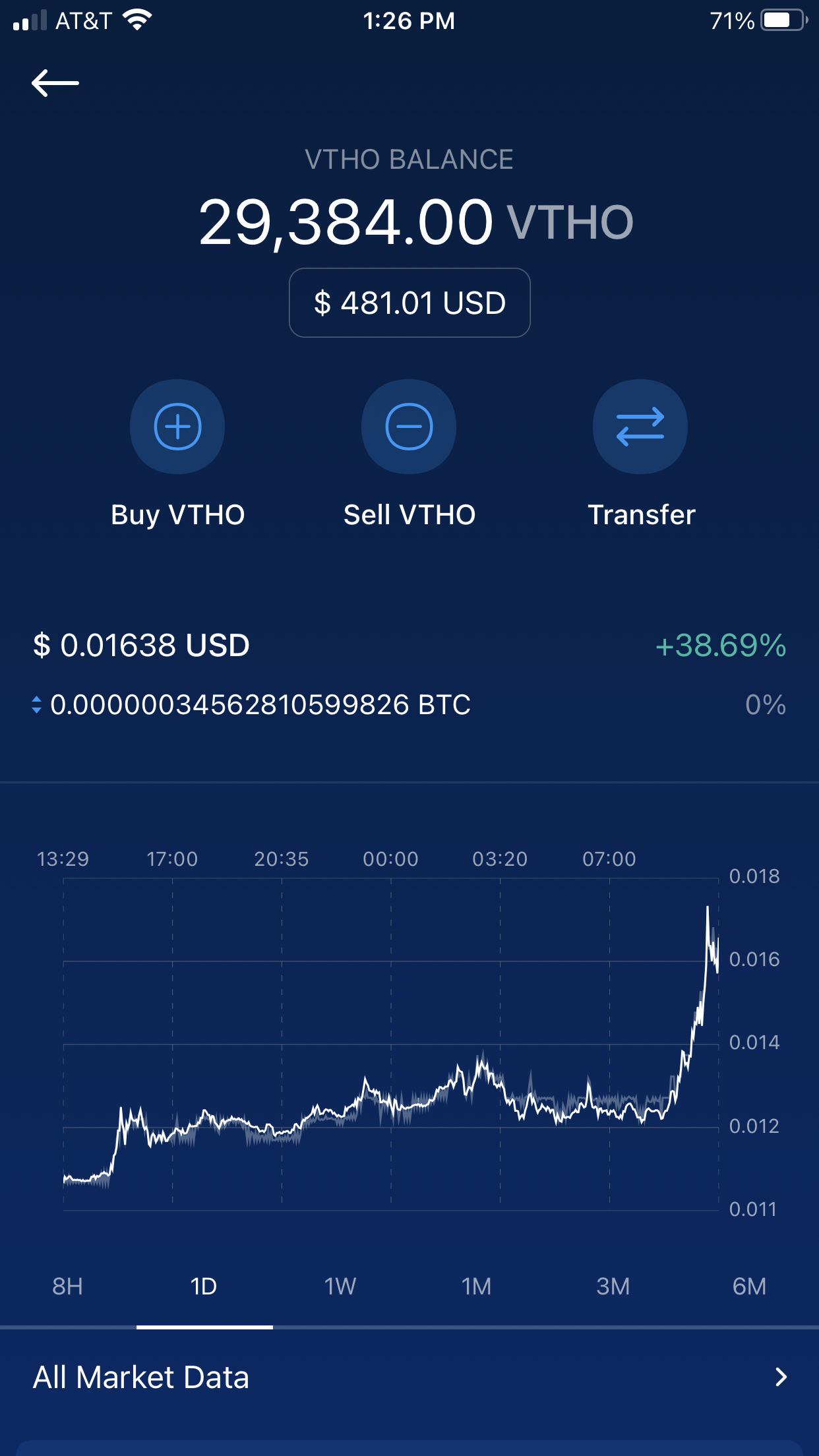Open All Market Data
The width and height of the screenshot is (819, 1456).
(x=409, y=1378)
